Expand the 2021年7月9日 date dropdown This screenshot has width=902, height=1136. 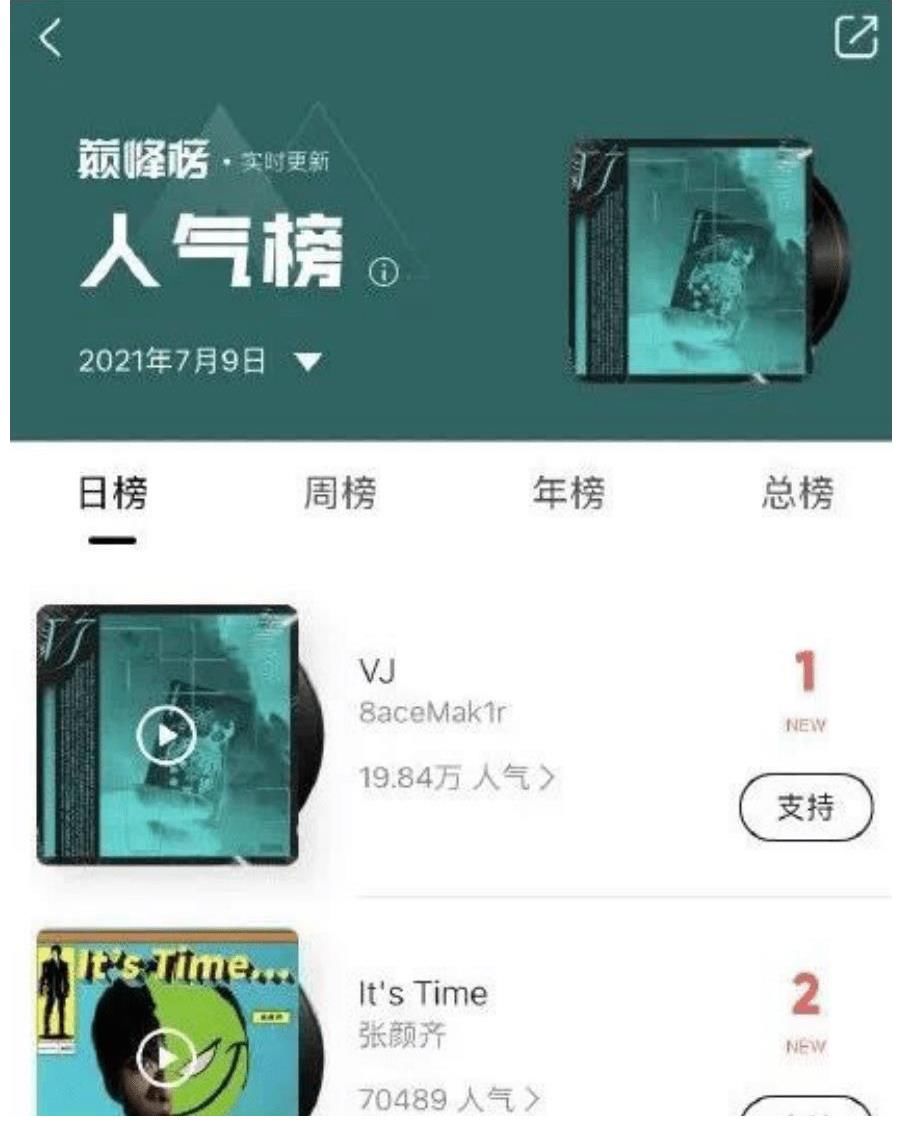[311, 361]
